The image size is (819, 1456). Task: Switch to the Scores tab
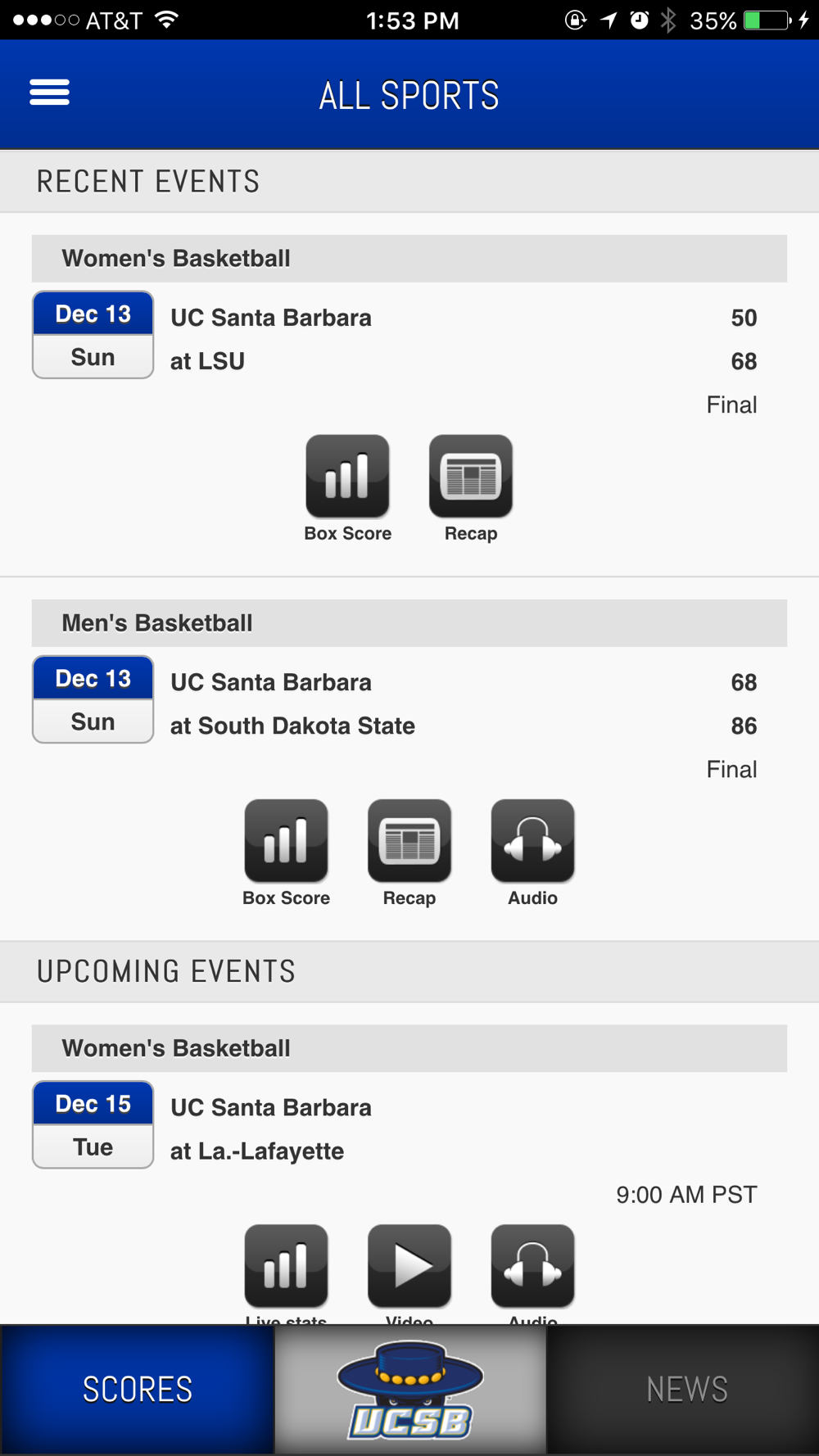click(x=137, y=1390)
